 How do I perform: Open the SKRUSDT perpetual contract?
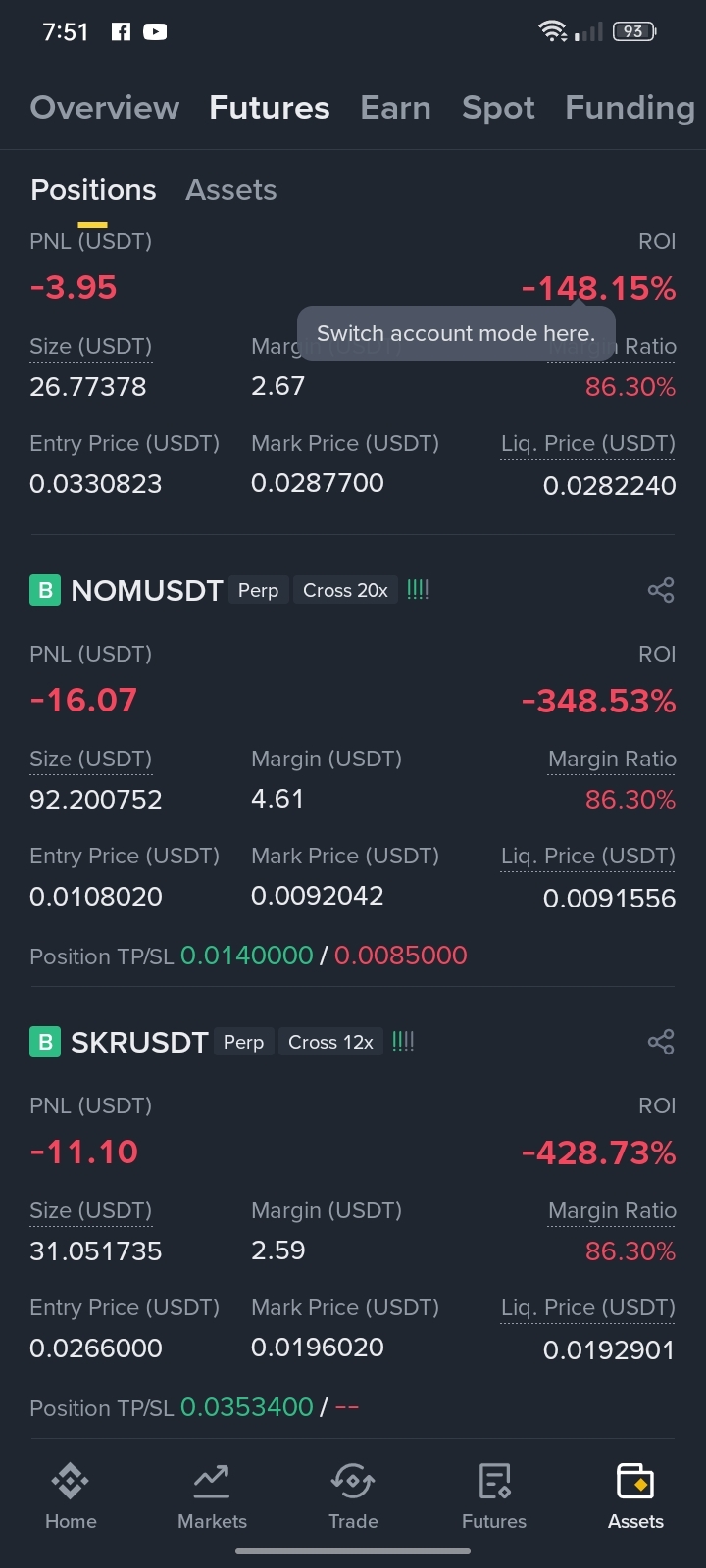point(139,1042)
